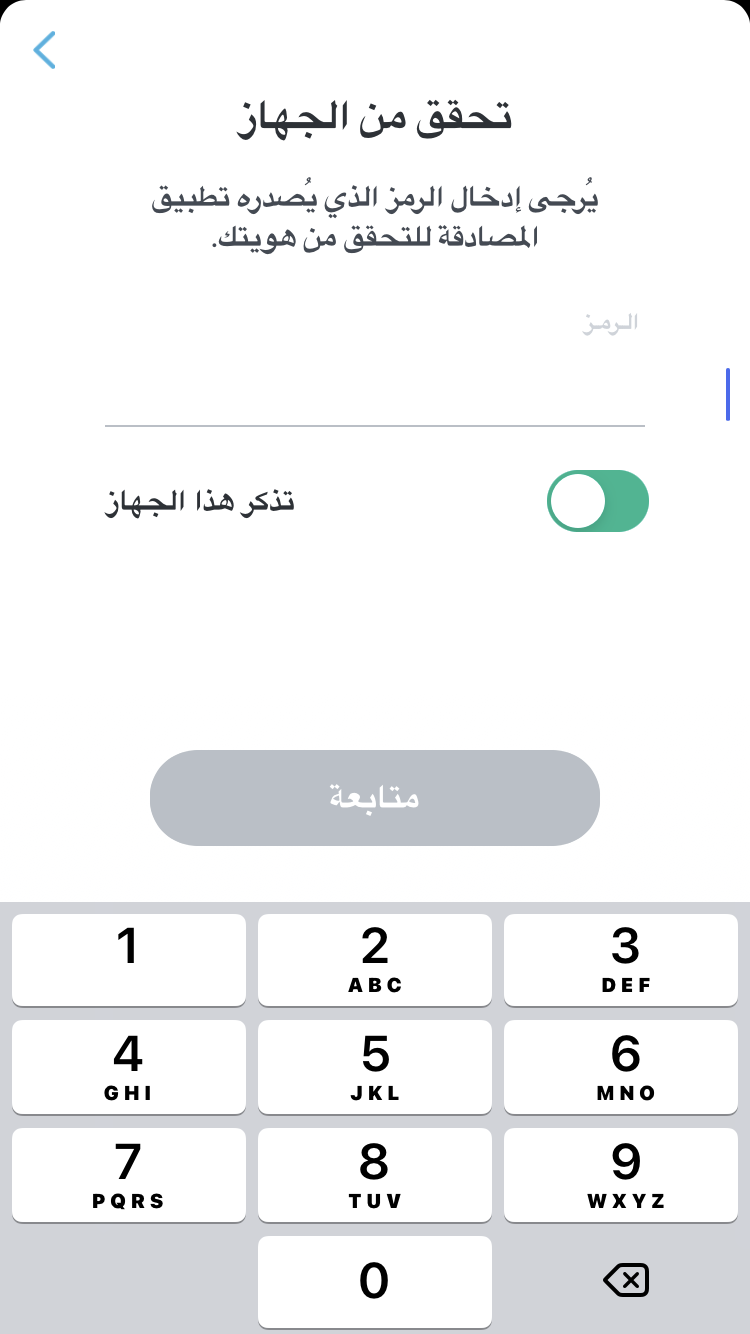Viewport: 750px width, 1334px height.
Task: Delete last digit with backspace key
Action: 625,1280
